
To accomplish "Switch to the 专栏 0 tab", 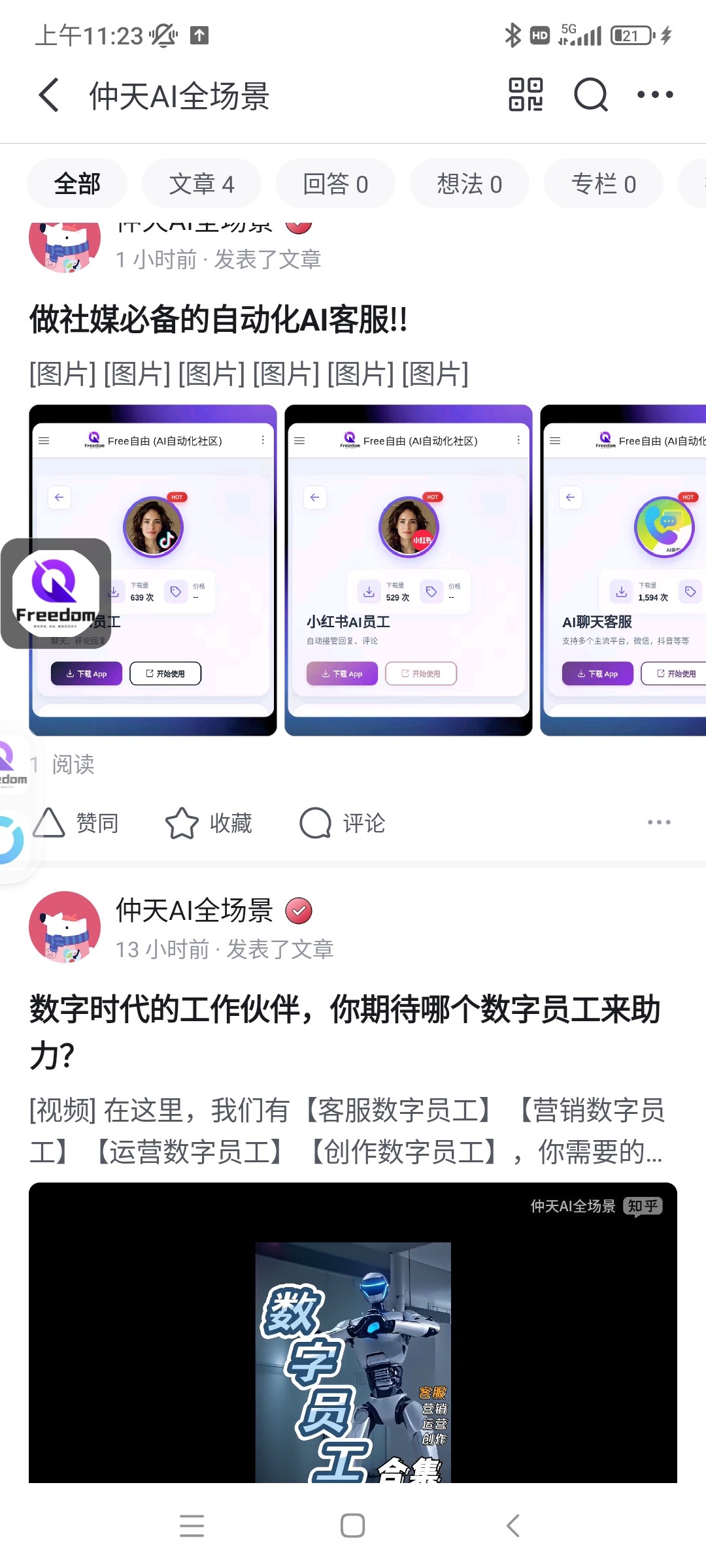I will [603, 184].
